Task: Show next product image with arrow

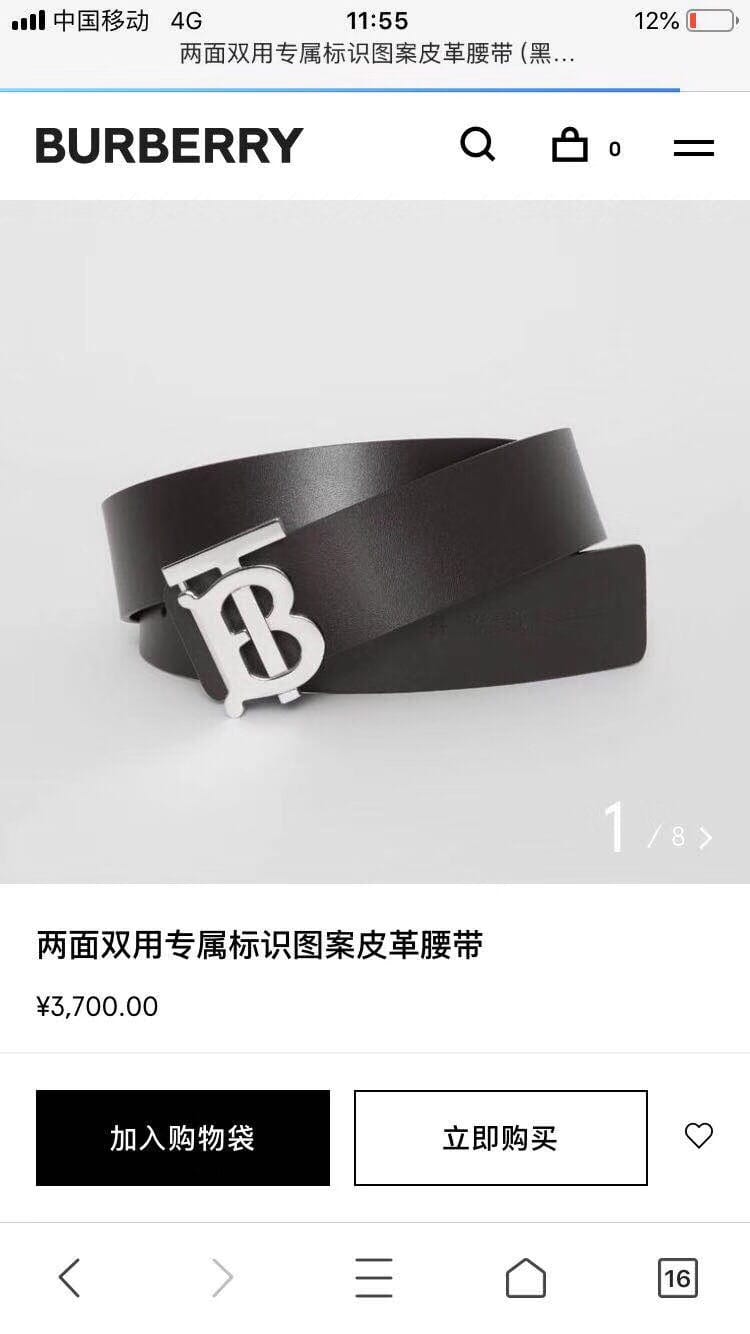Action: [706, 838]
